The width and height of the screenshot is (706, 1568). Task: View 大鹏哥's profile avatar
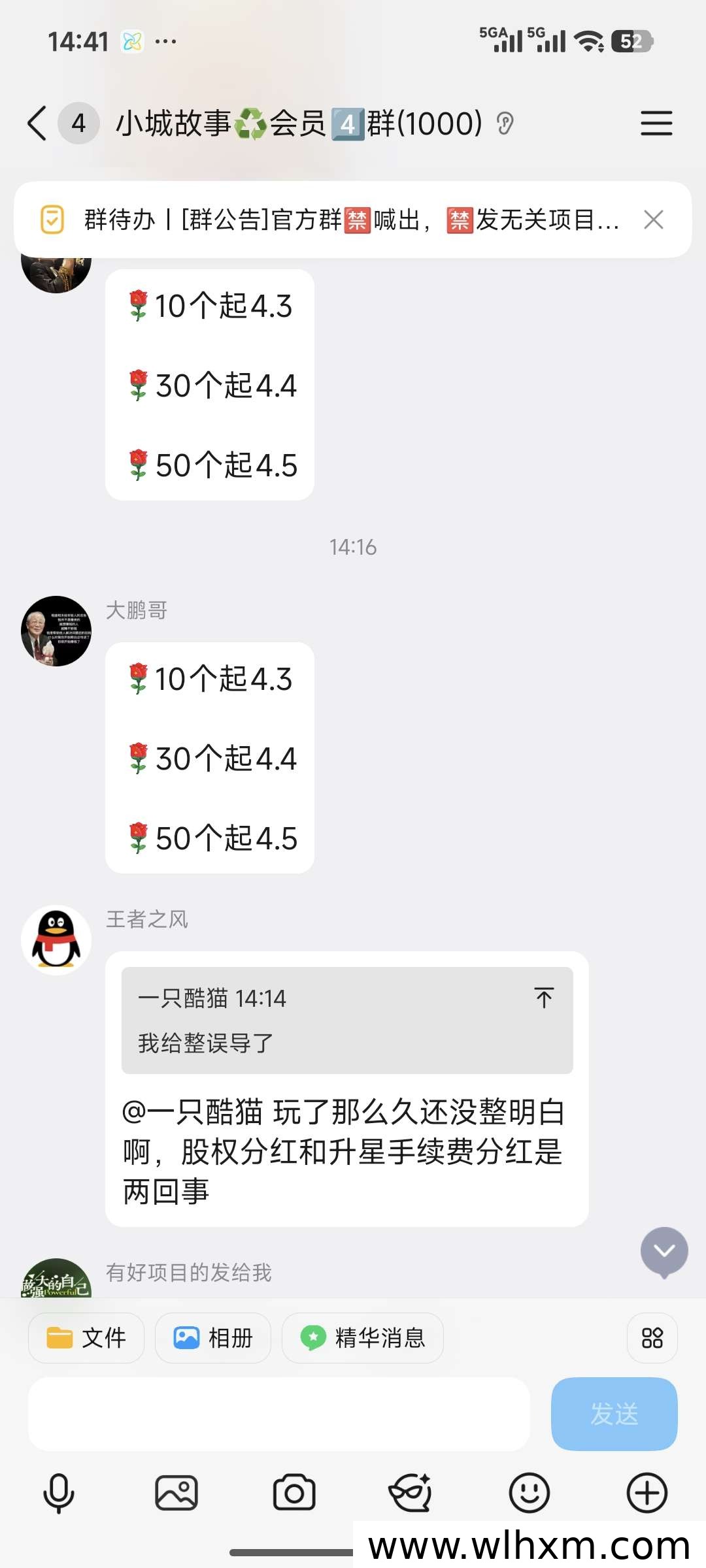pos(56,631)
